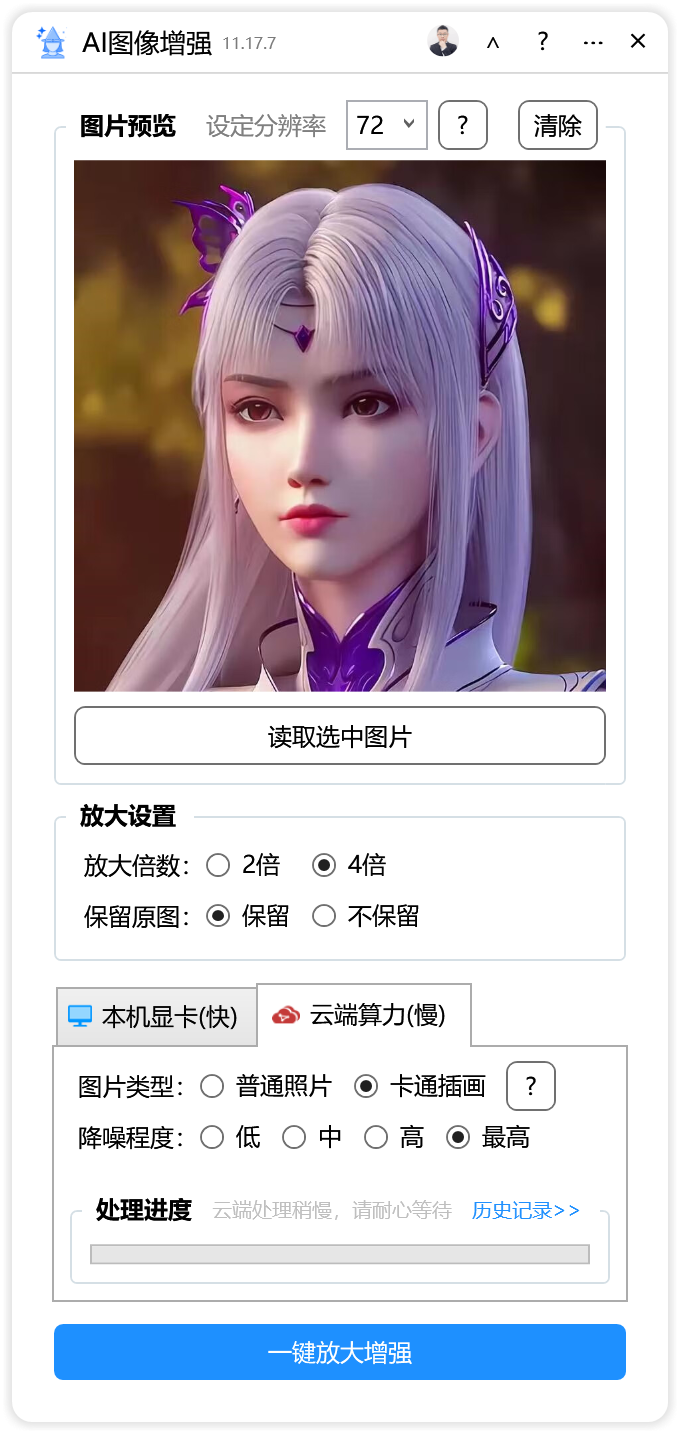
Task: Close the AI图像增强 window
Action: [x=637, y=41]
